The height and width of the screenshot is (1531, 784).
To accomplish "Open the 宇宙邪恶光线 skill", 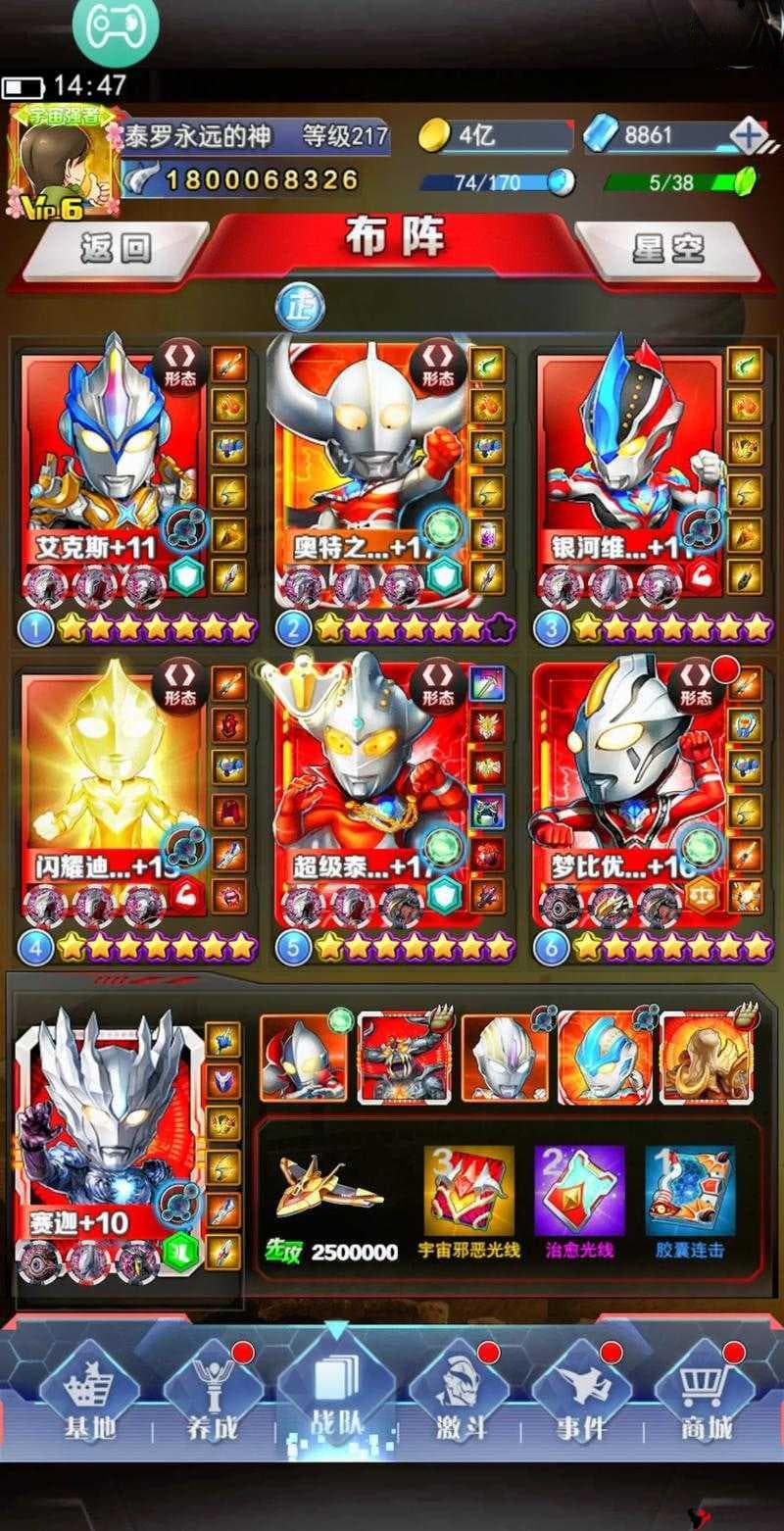I will coord(468,1191).
